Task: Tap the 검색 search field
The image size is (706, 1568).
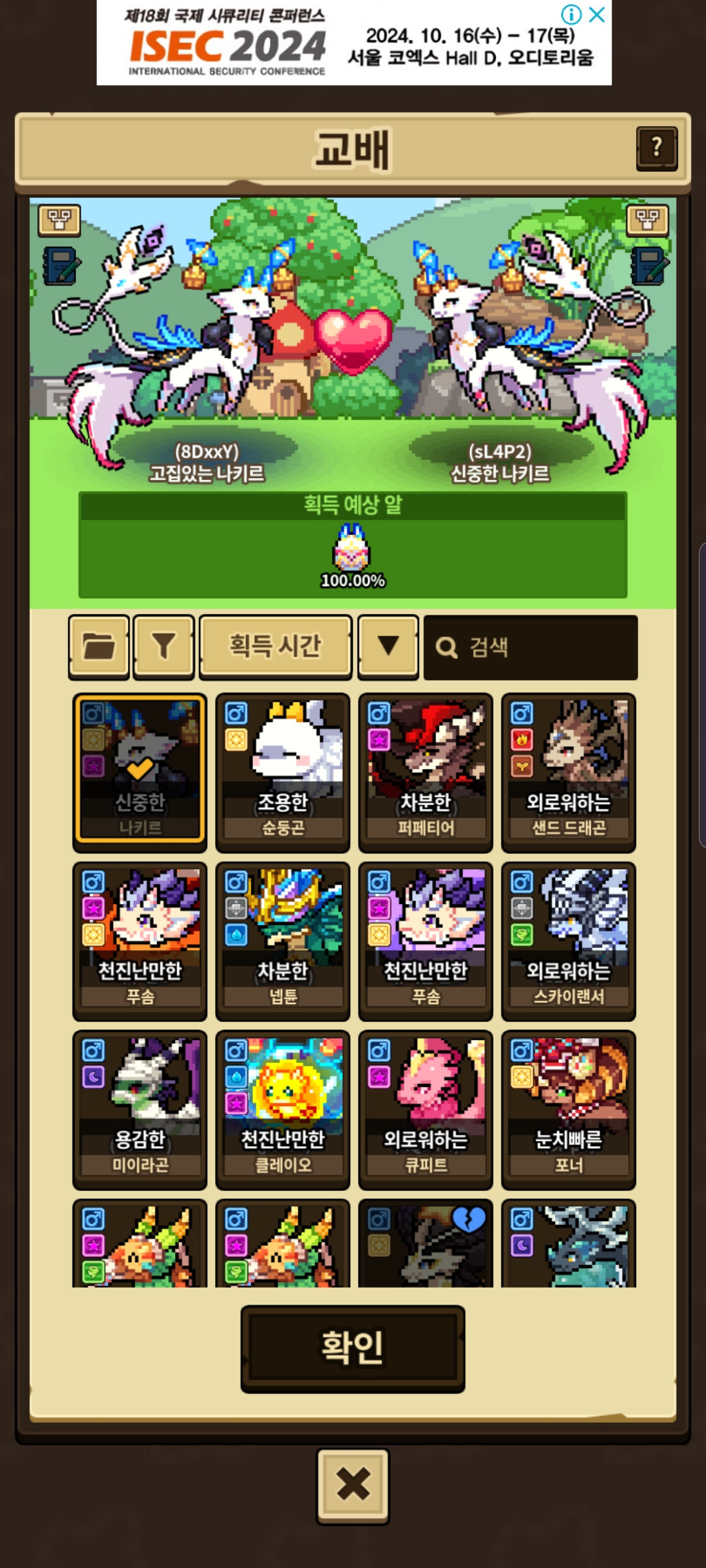Action: 530,647
